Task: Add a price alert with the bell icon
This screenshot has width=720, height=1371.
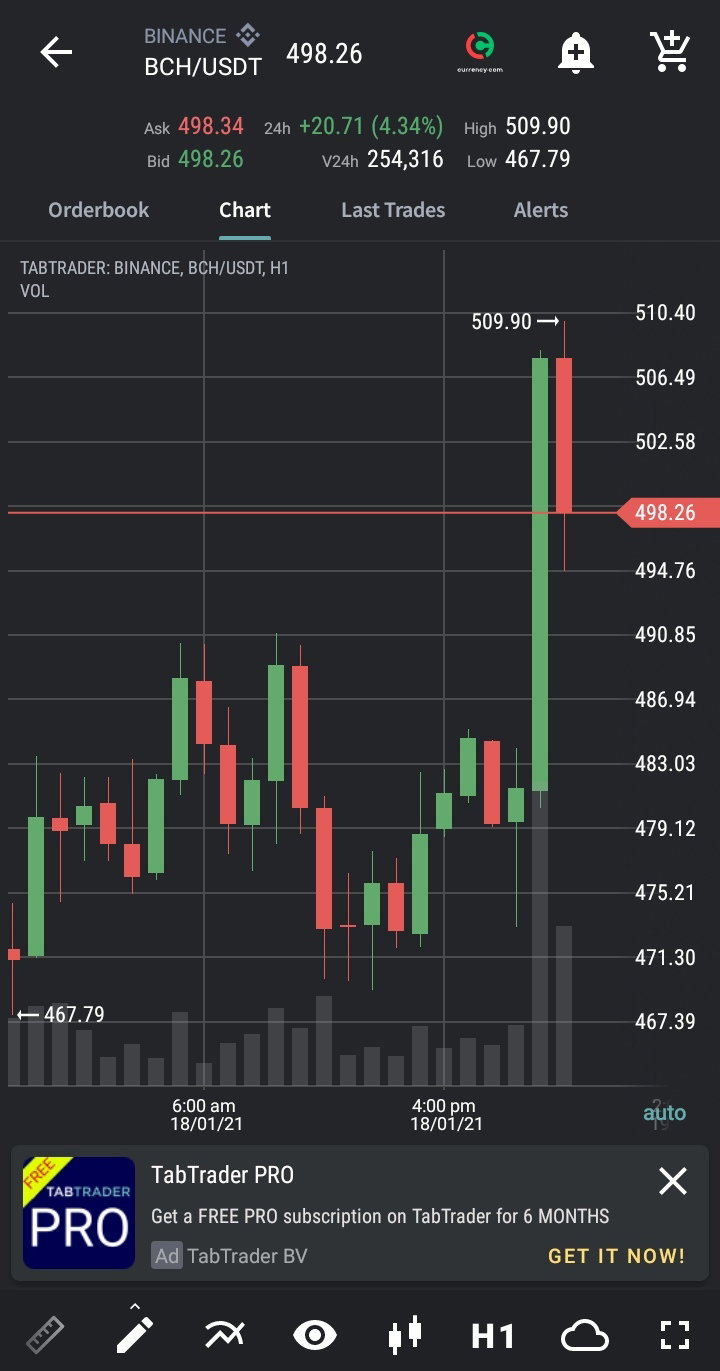Action: point(575,52)
